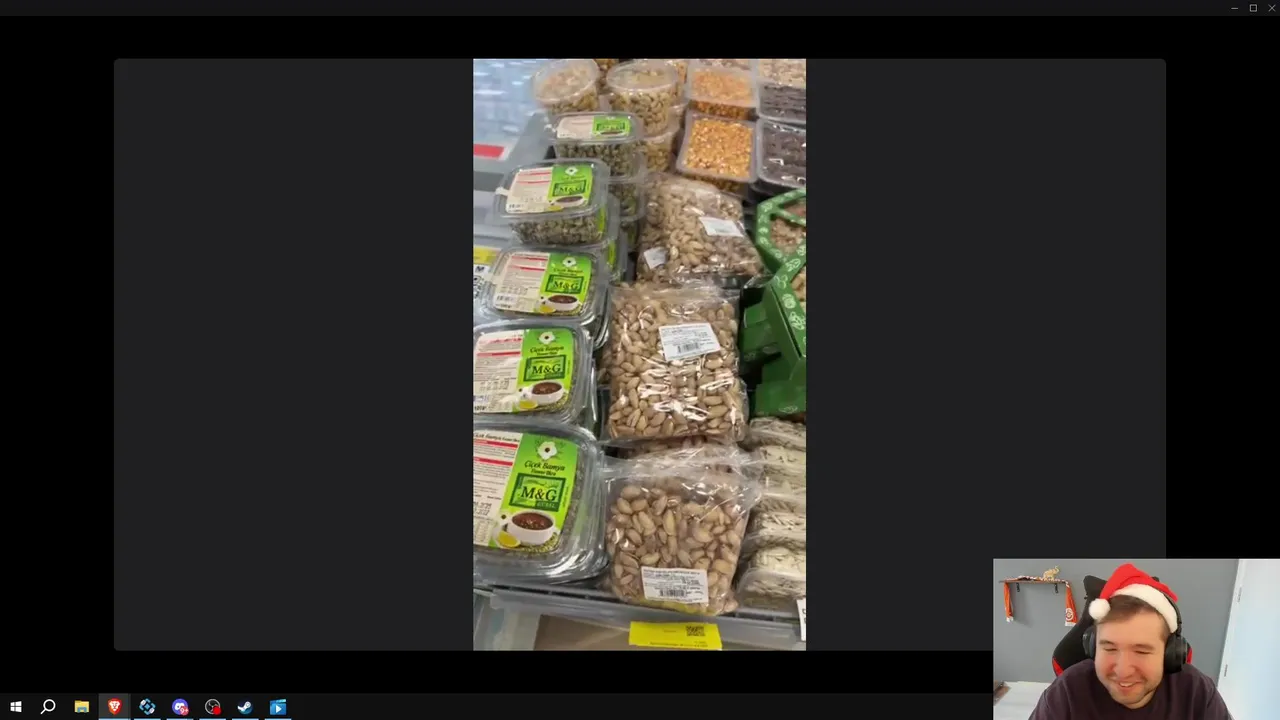Screen dimensions: 1280x720
Task: Switch to the Brave browser window
Action: (114, 707)
